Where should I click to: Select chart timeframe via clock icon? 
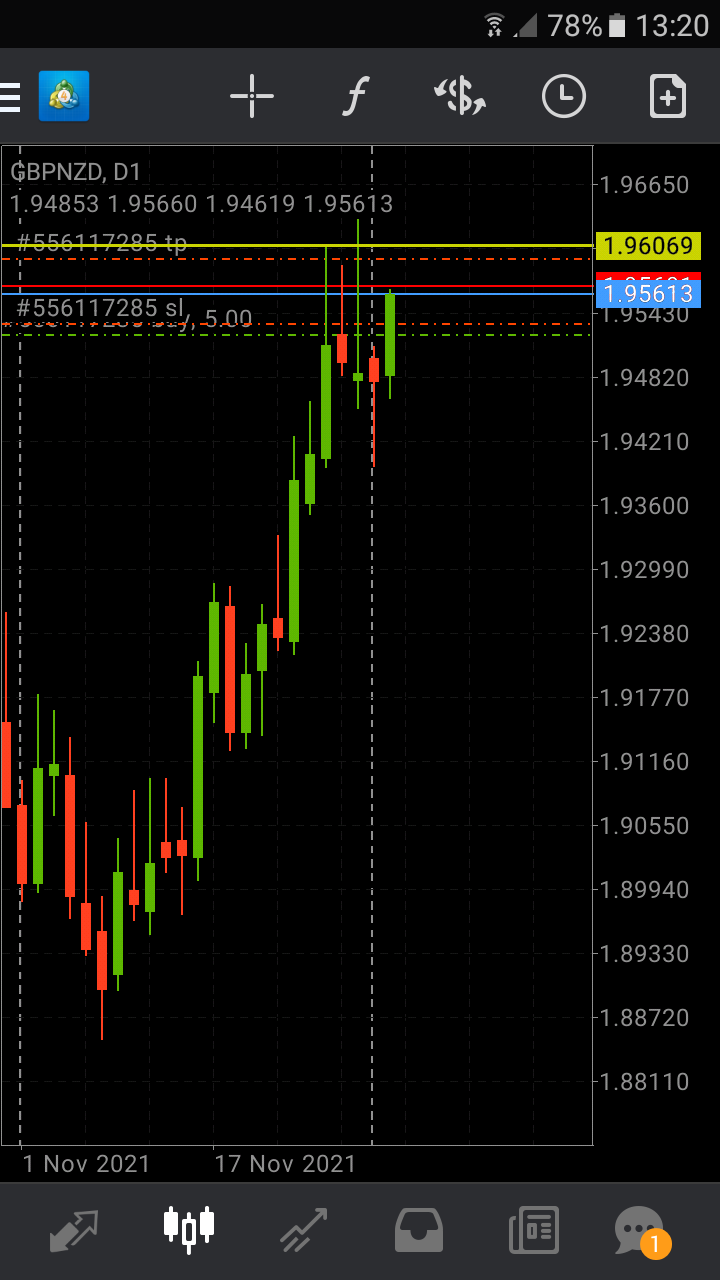564,97
